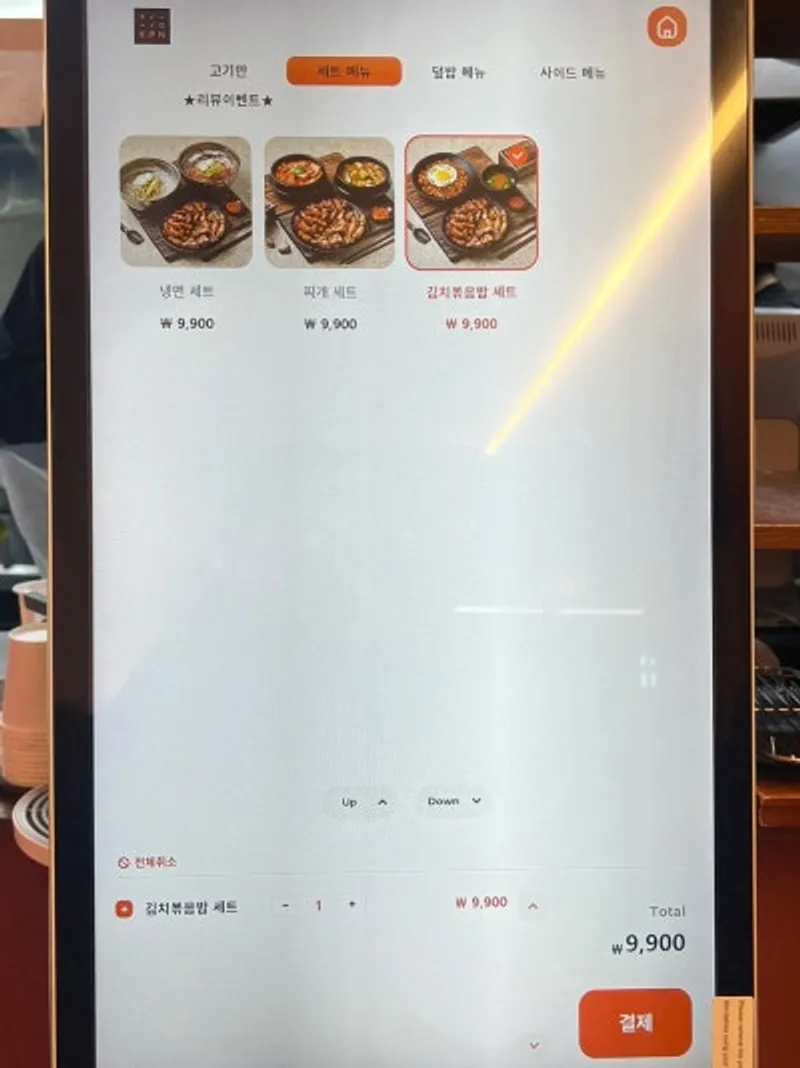
Task: Go to the home screen icon
Action: point(667,26)
